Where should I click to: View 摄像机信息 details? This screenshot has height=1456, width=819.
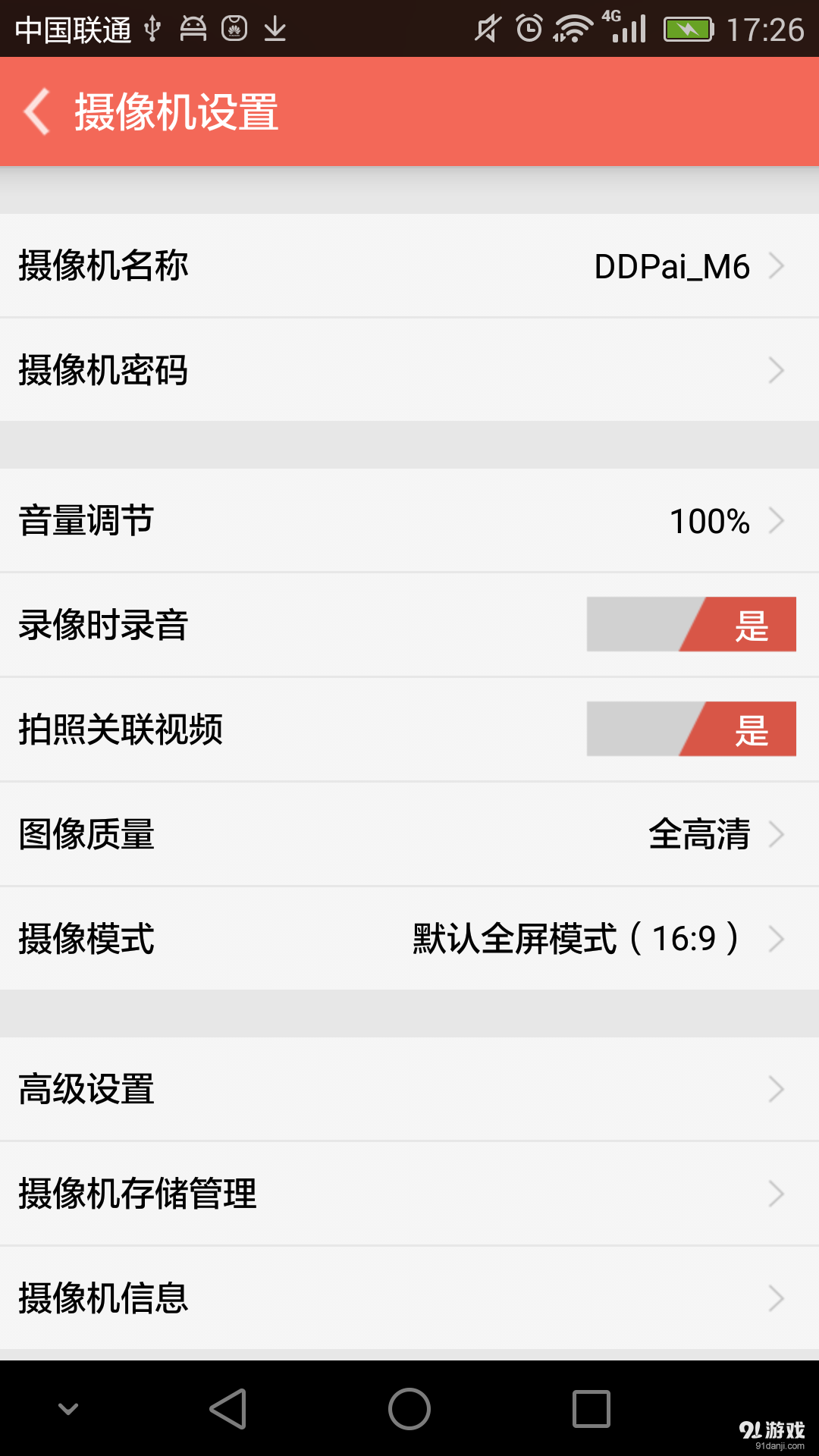click(x=409, y=1299)
